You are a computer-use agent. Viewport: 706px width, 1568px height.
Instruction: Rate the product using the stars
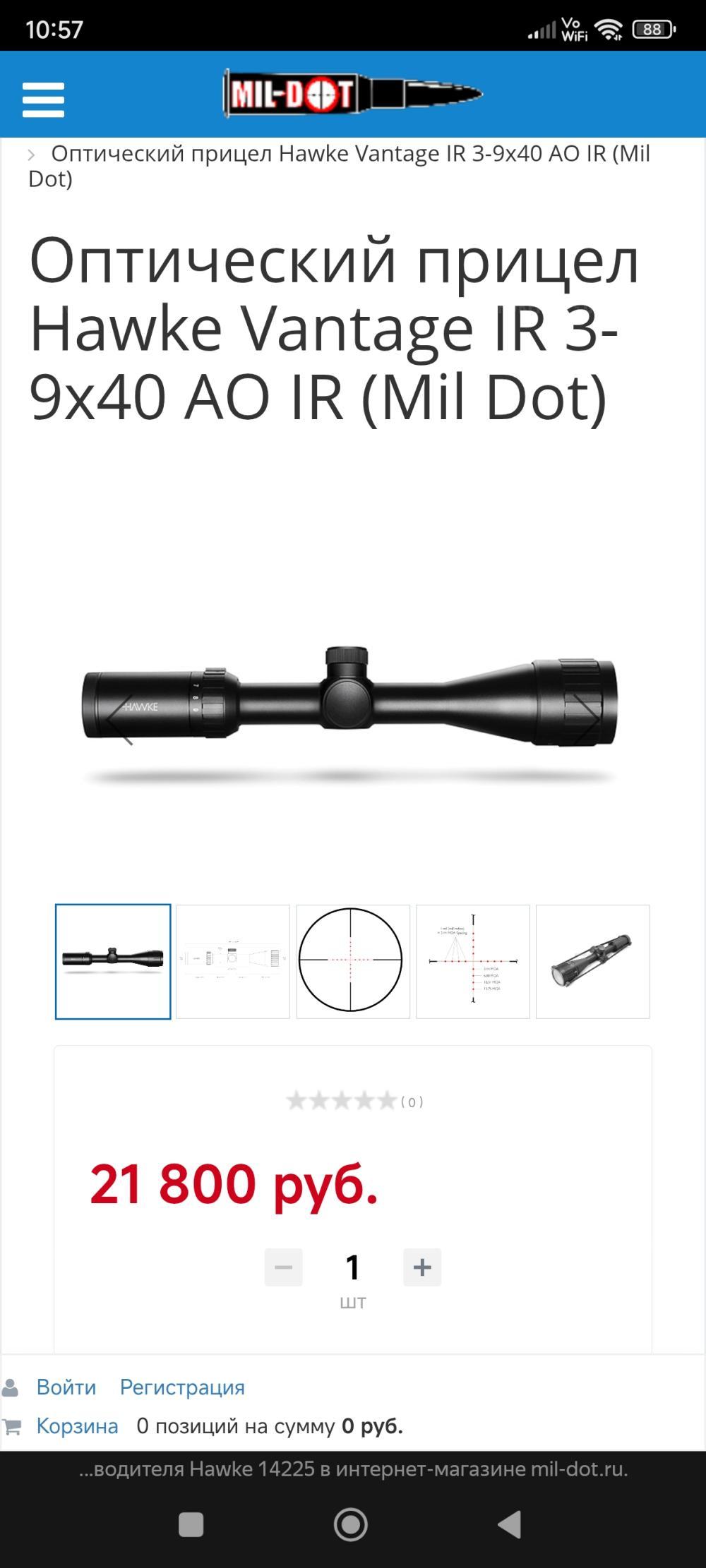[342, 1101]
